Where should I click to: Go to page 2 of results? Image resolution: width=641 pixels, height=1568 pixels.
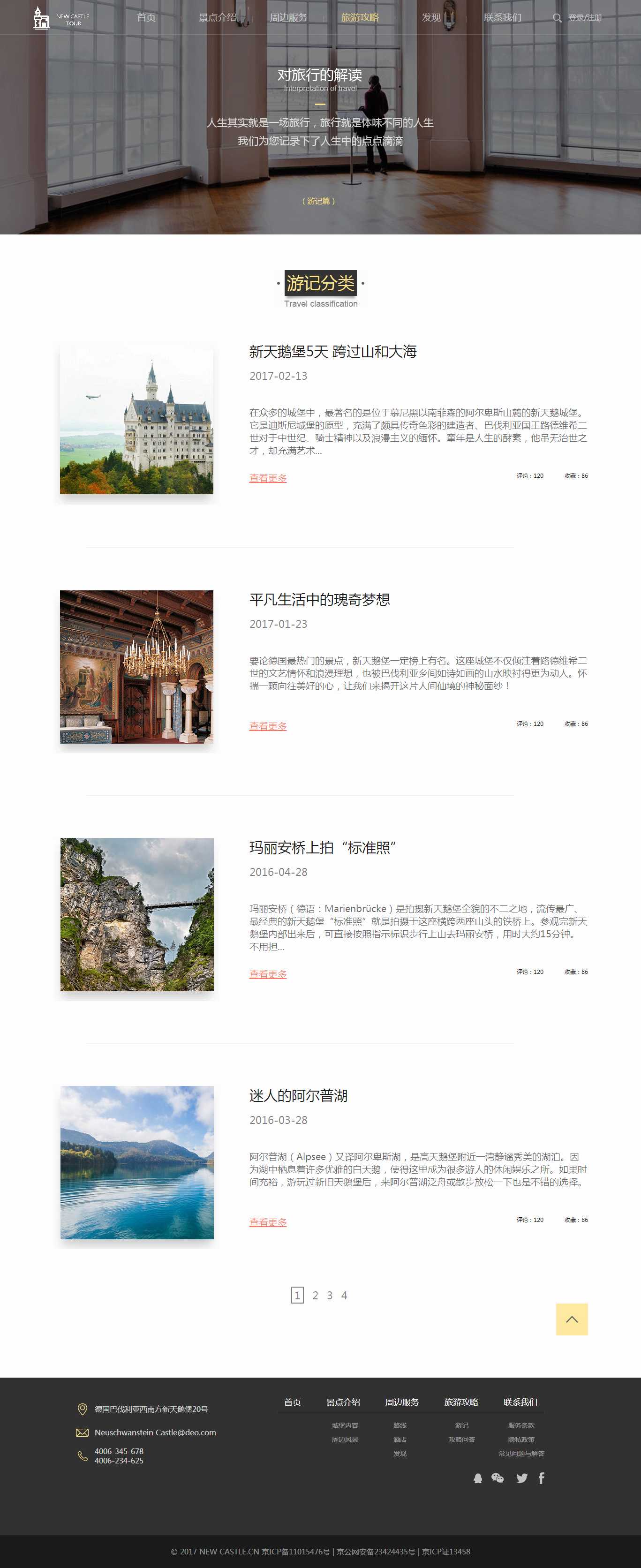[315, 1295]
